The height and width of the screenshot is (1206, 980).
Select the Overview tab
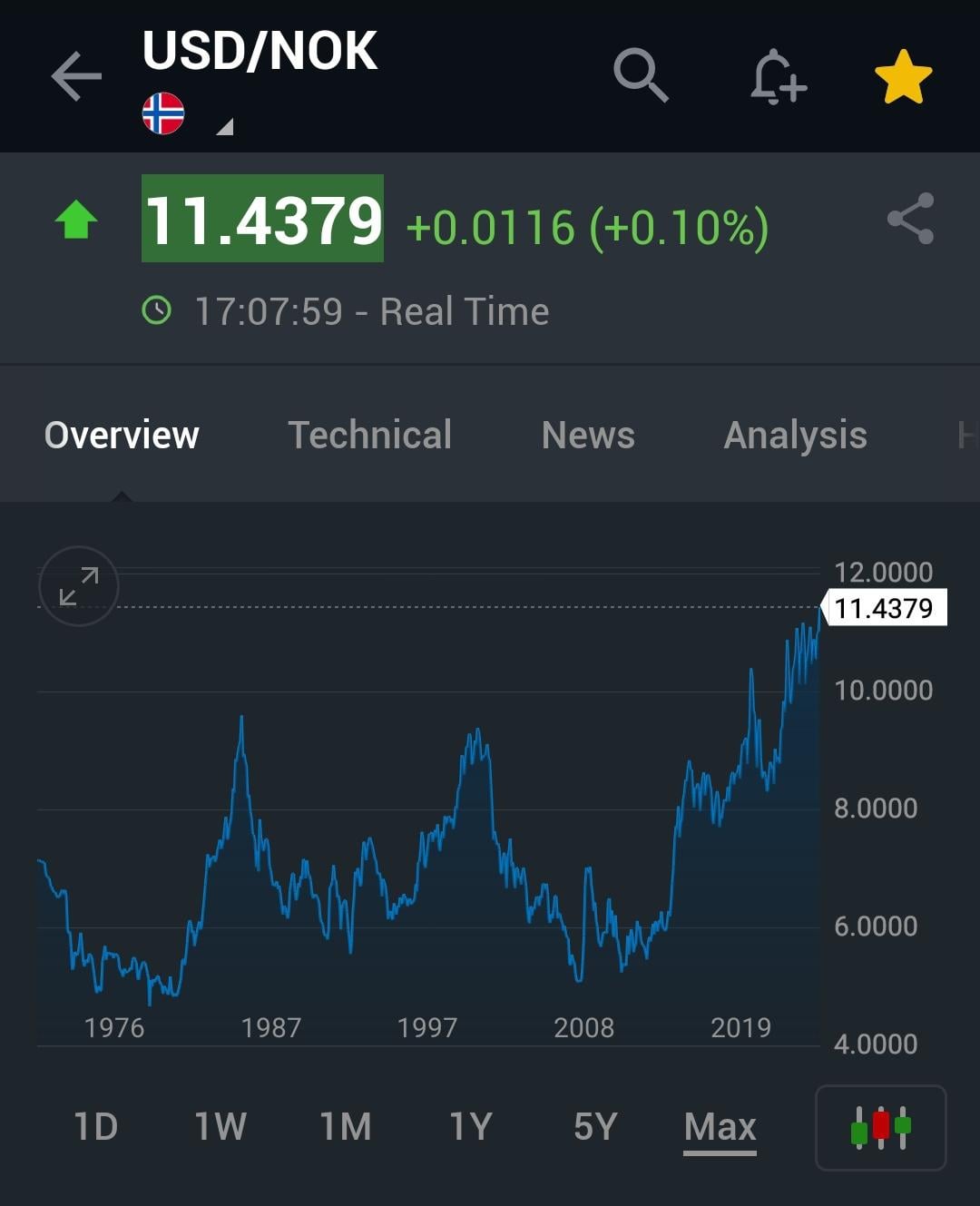tap(122, 435)
